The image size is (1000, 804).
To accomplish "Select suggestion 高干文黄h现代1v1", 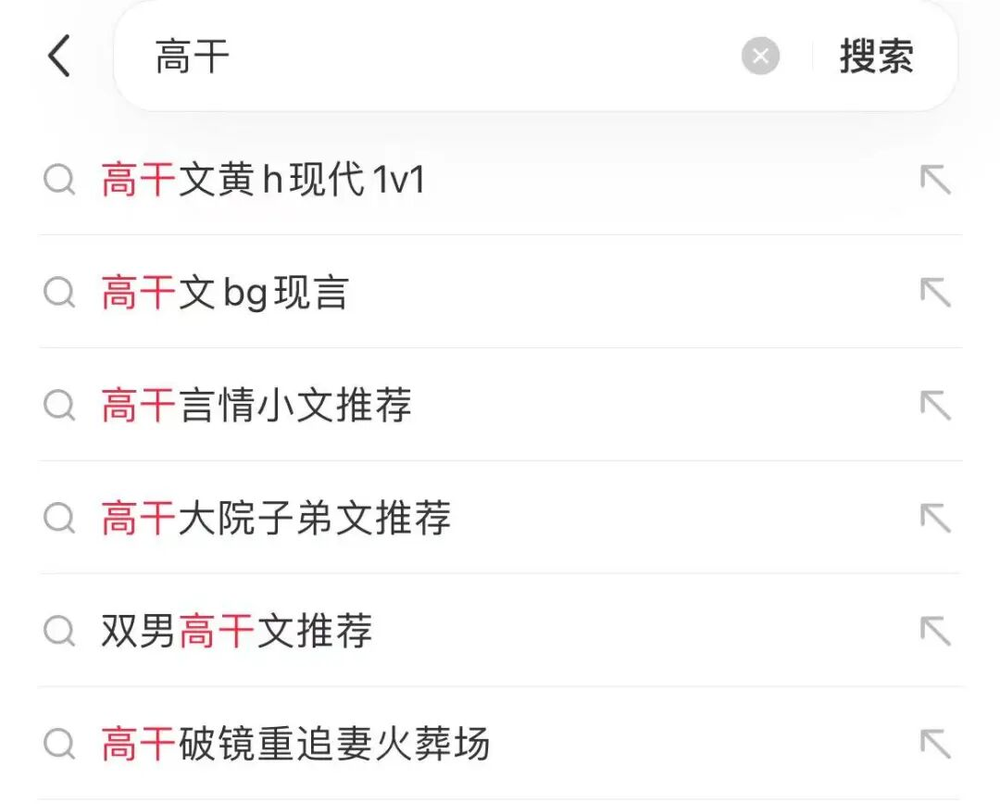I will (264, 180).
